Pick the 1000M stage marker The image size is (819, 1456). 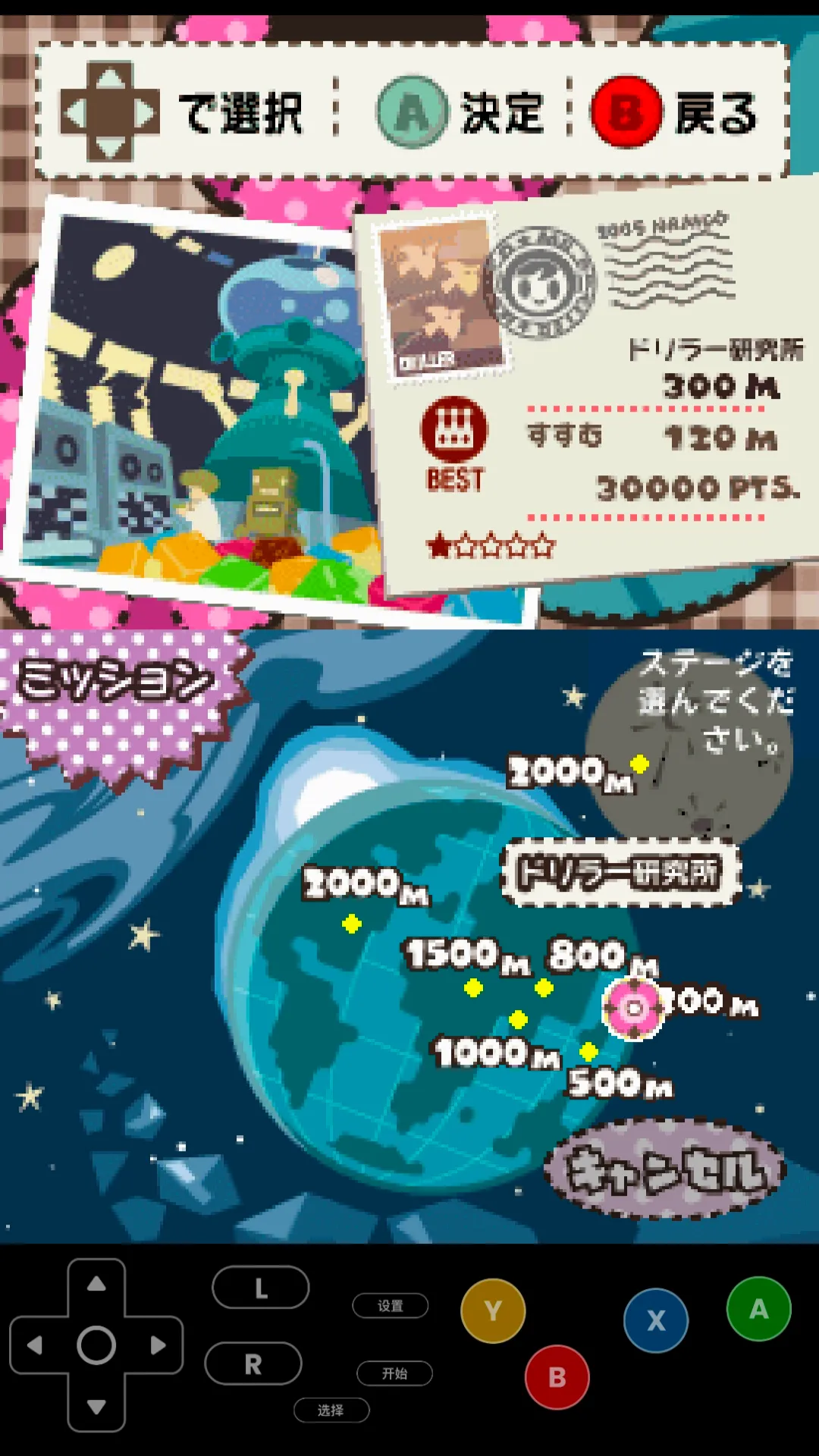click(x=518, y=1020)
